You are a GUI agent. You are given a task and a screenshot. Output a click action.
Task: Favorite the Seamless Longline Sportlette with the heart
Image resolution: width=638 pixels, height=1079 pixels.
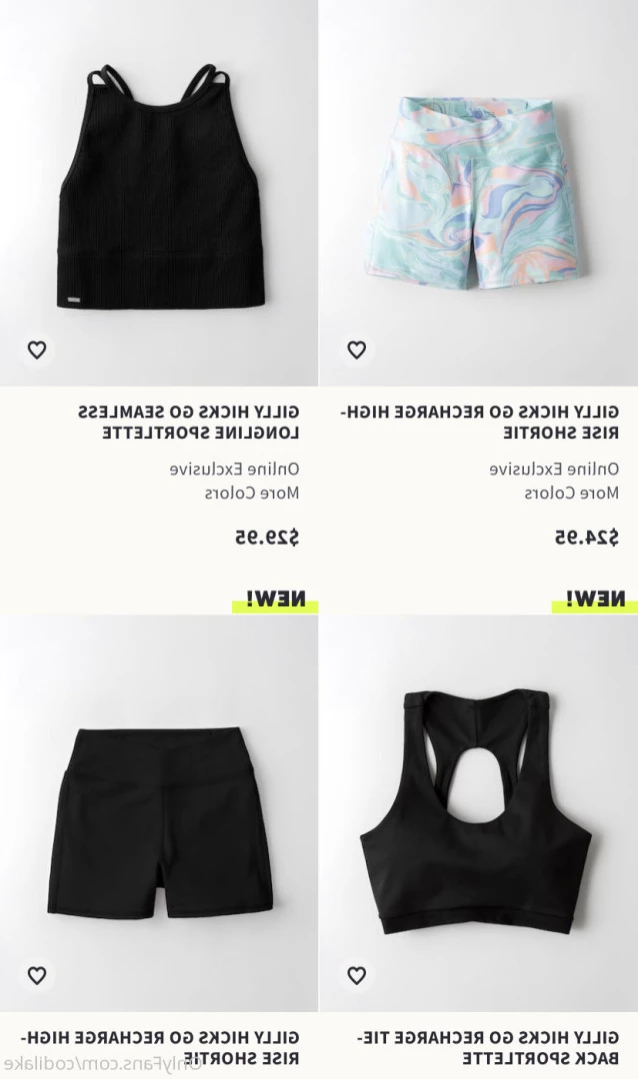37,350
